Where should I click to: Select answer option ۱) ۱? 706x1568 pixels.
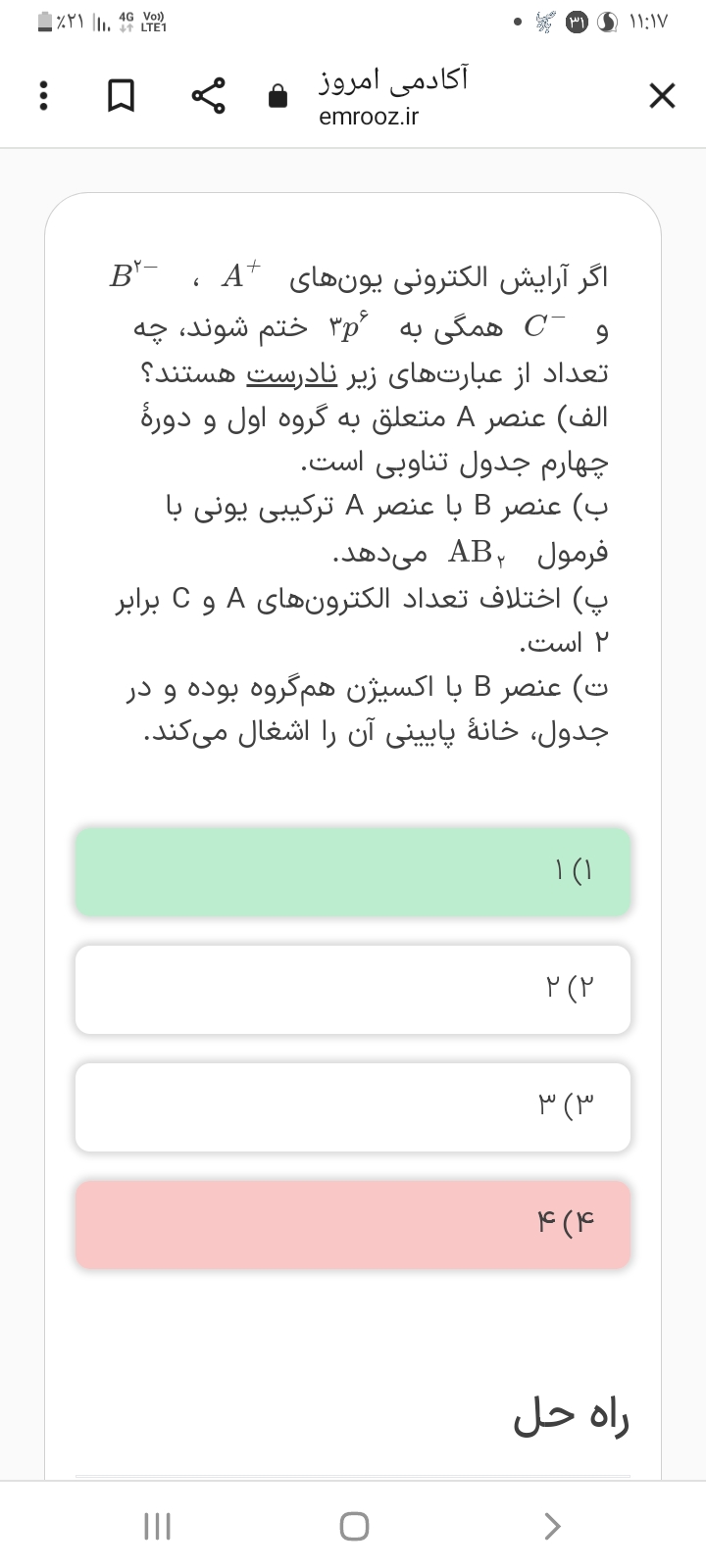353,871
